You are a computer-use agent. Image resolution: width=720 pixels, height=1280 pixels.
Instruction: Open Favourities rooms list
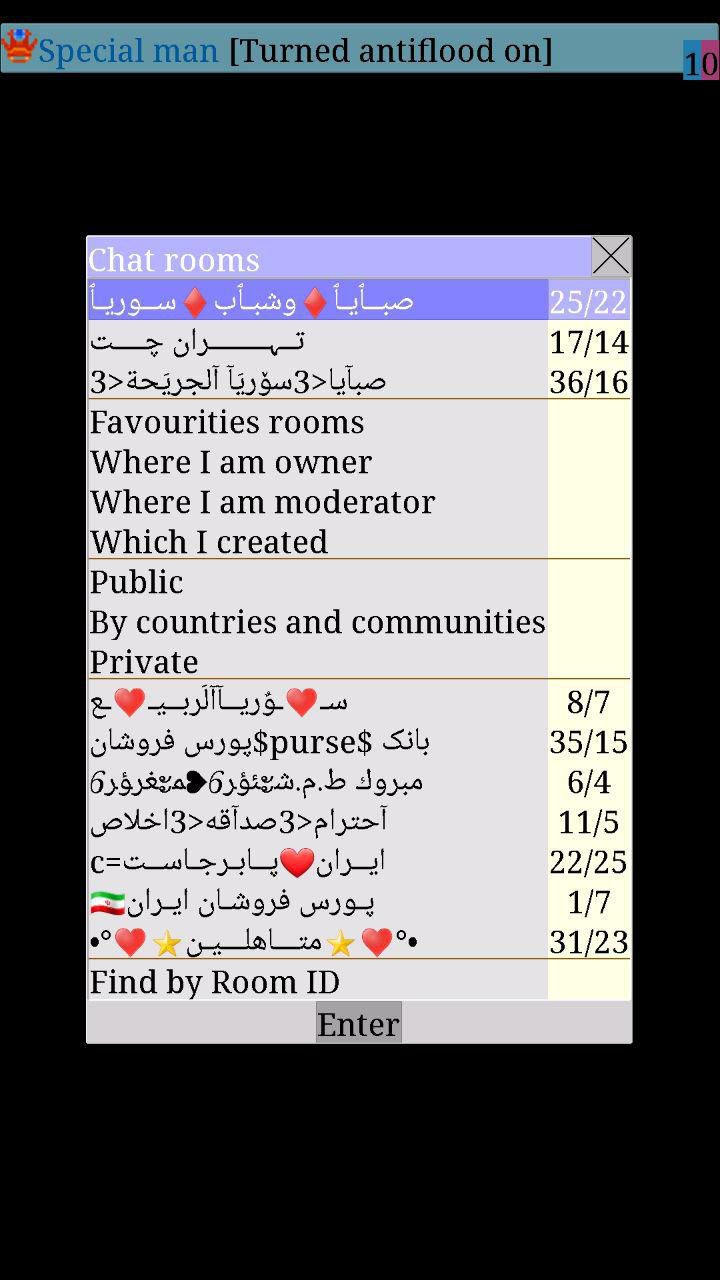tap(359, 421)
